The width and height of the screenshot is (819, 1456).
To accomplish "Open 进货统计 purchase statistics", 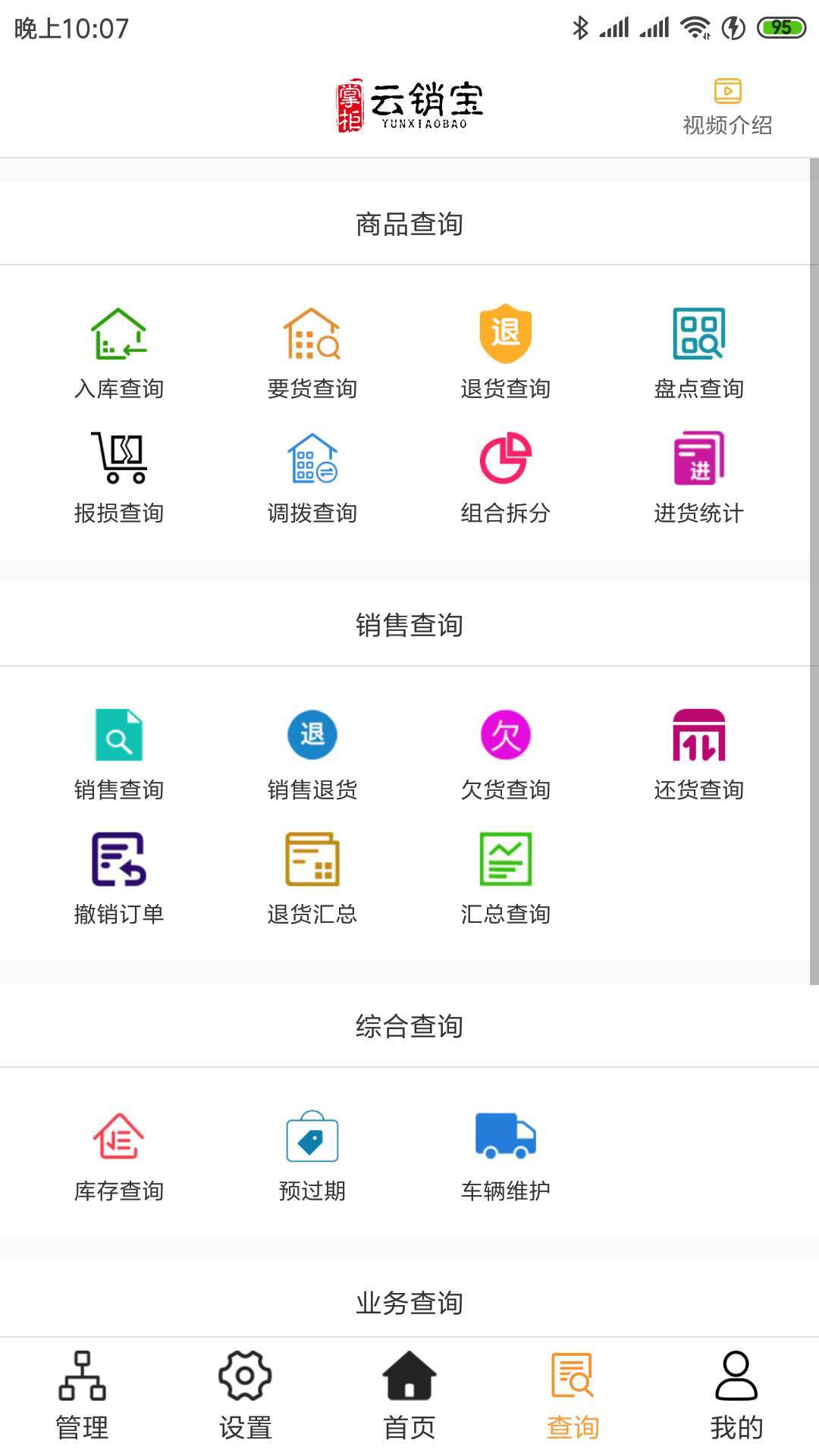I will [x=698, y=476].
